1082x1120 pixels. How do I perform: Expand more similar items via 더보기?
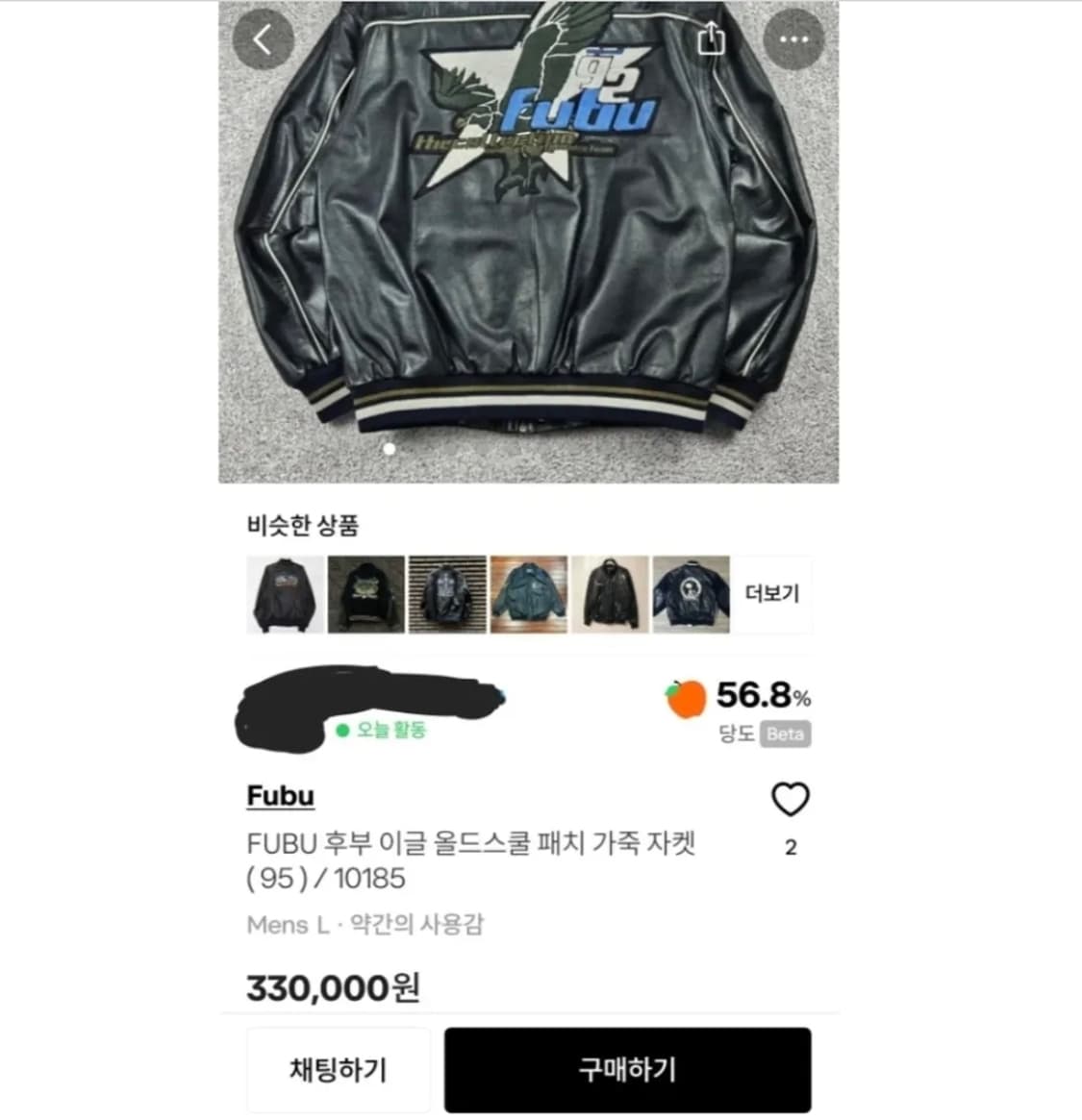772,594
